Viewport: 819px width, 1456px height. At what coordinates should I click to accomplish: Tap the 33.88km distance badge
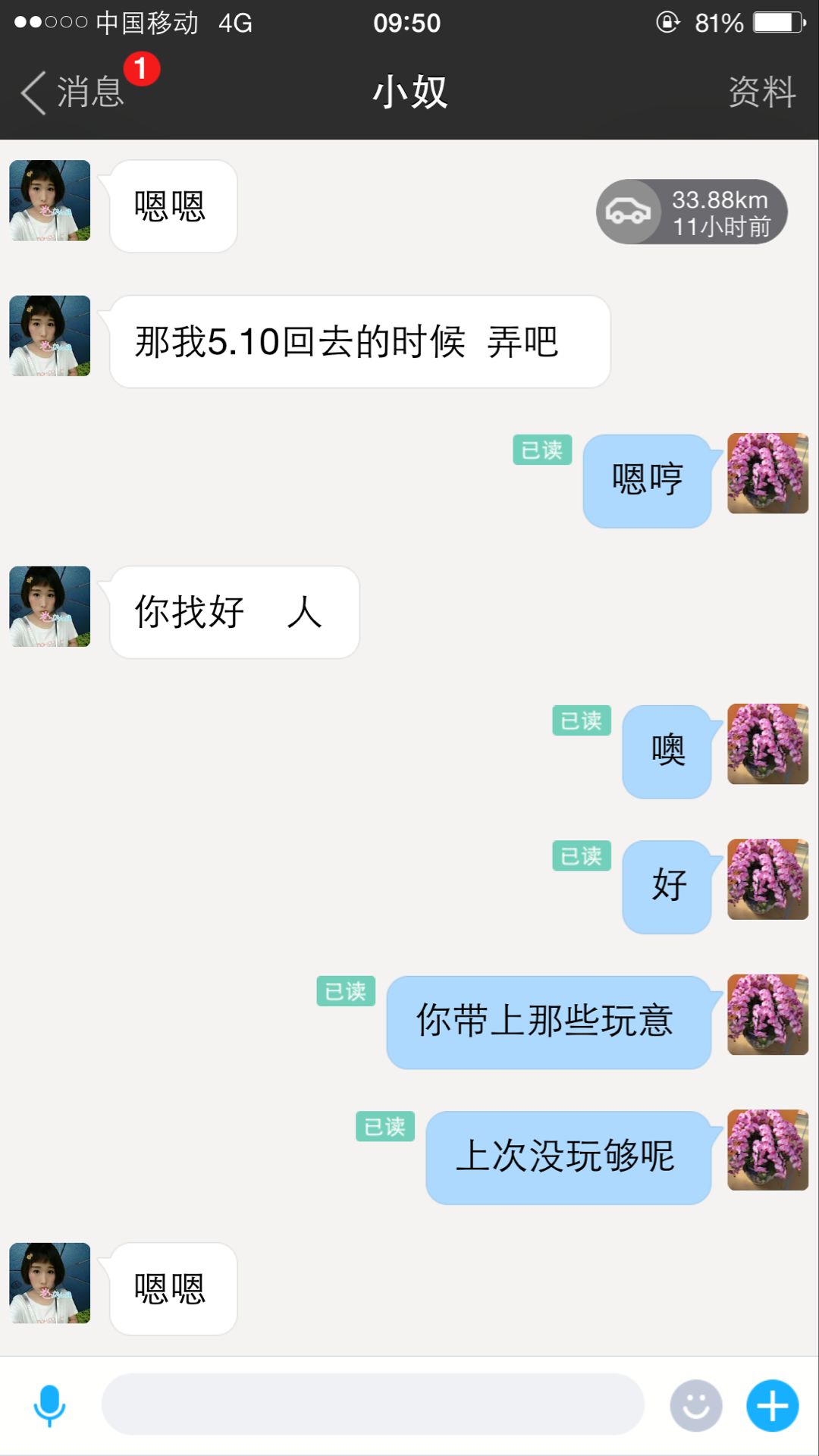tap(692, 212)
